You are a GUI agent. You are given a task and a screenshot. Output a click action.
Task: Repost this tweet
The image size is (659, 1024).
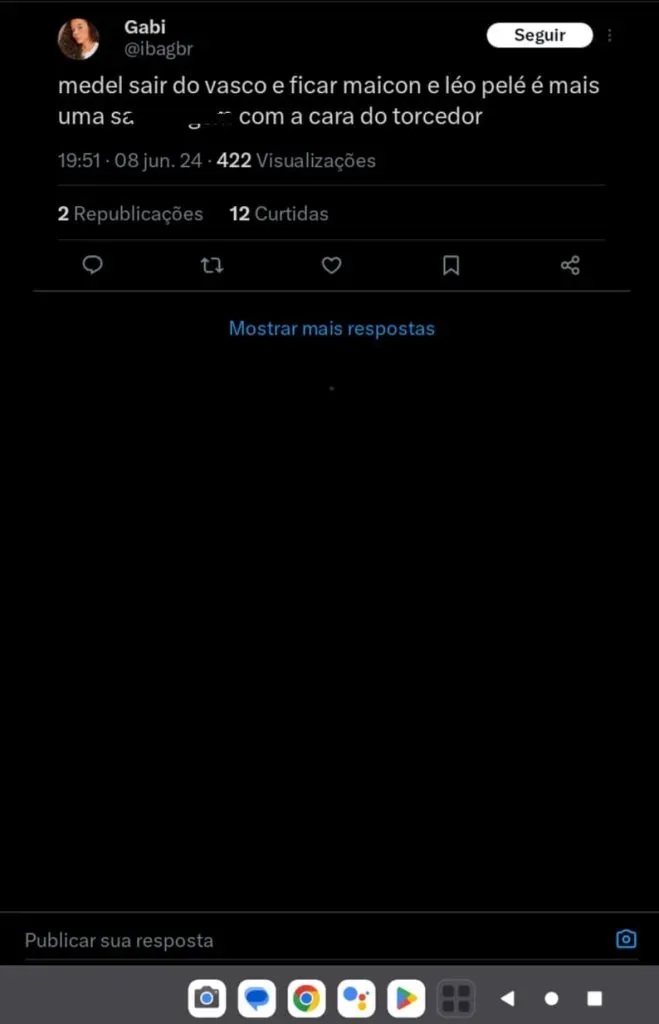(x=212, y=265)
